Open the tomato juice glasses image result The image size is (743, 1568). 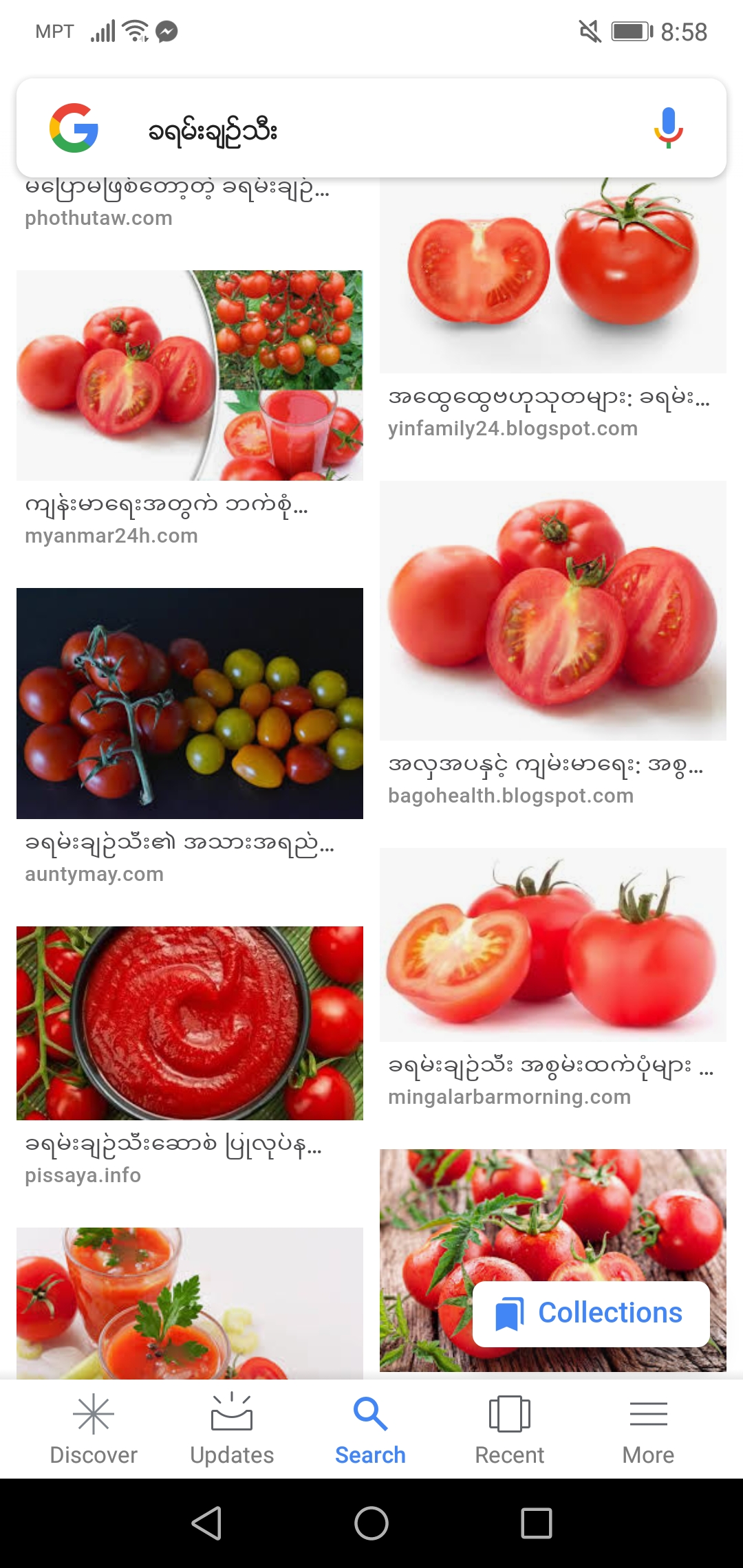190,1303
